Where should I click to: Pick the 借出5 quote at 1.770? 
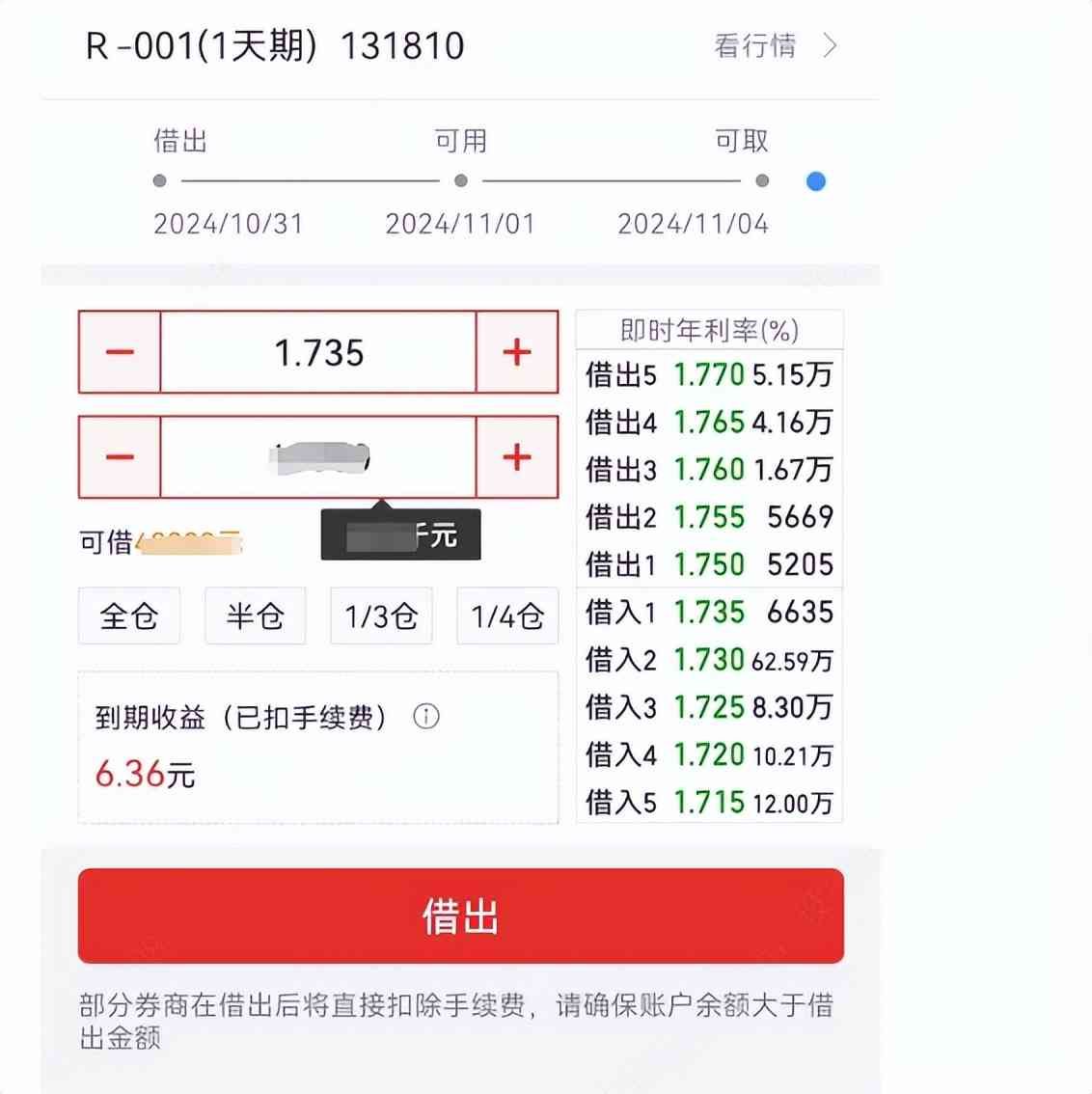(709, 374)
